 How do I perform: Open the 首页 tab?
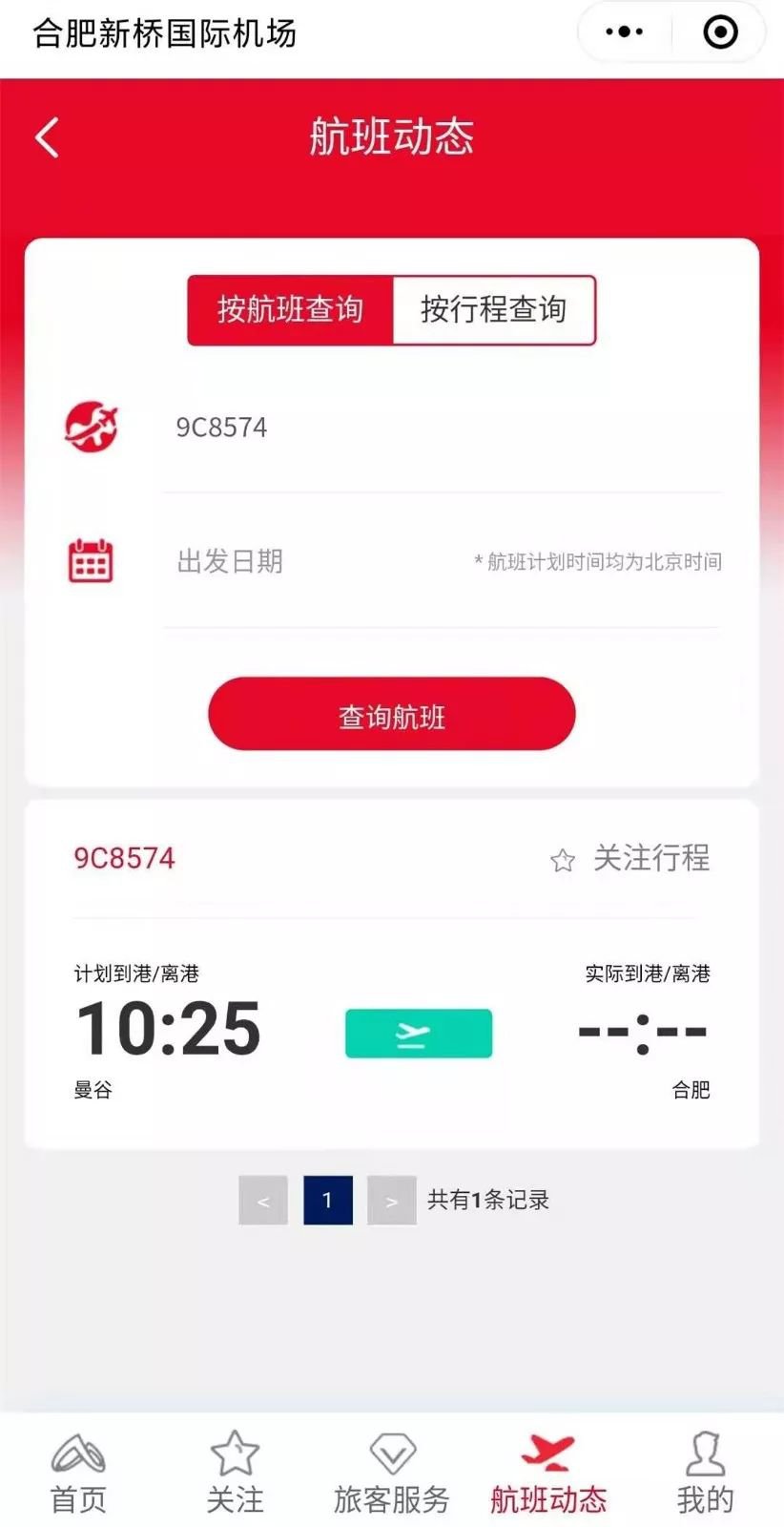click(78, 1474)
